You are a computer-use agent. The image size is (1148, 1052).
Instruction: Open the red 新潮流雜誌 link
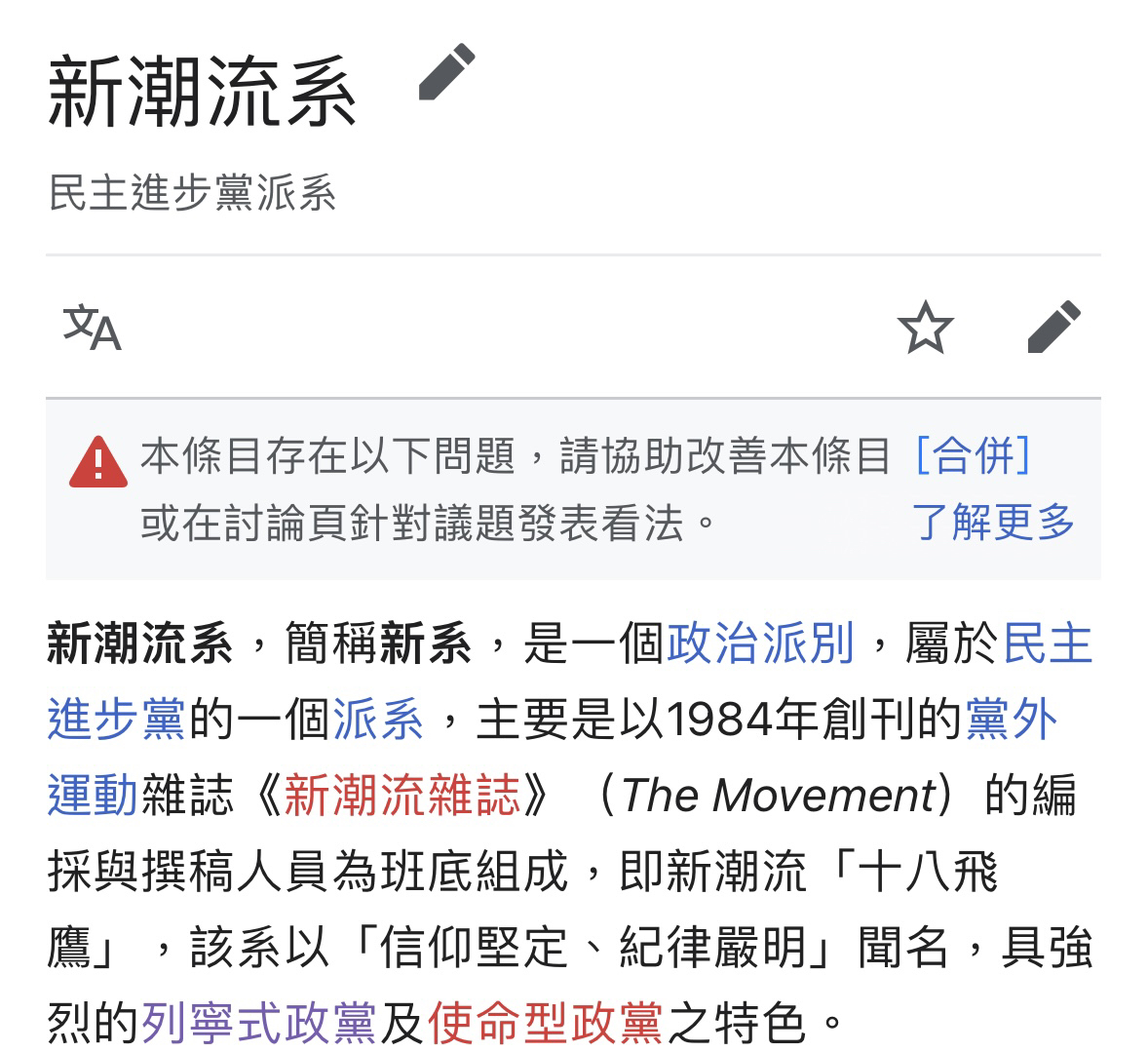point(402,795)
